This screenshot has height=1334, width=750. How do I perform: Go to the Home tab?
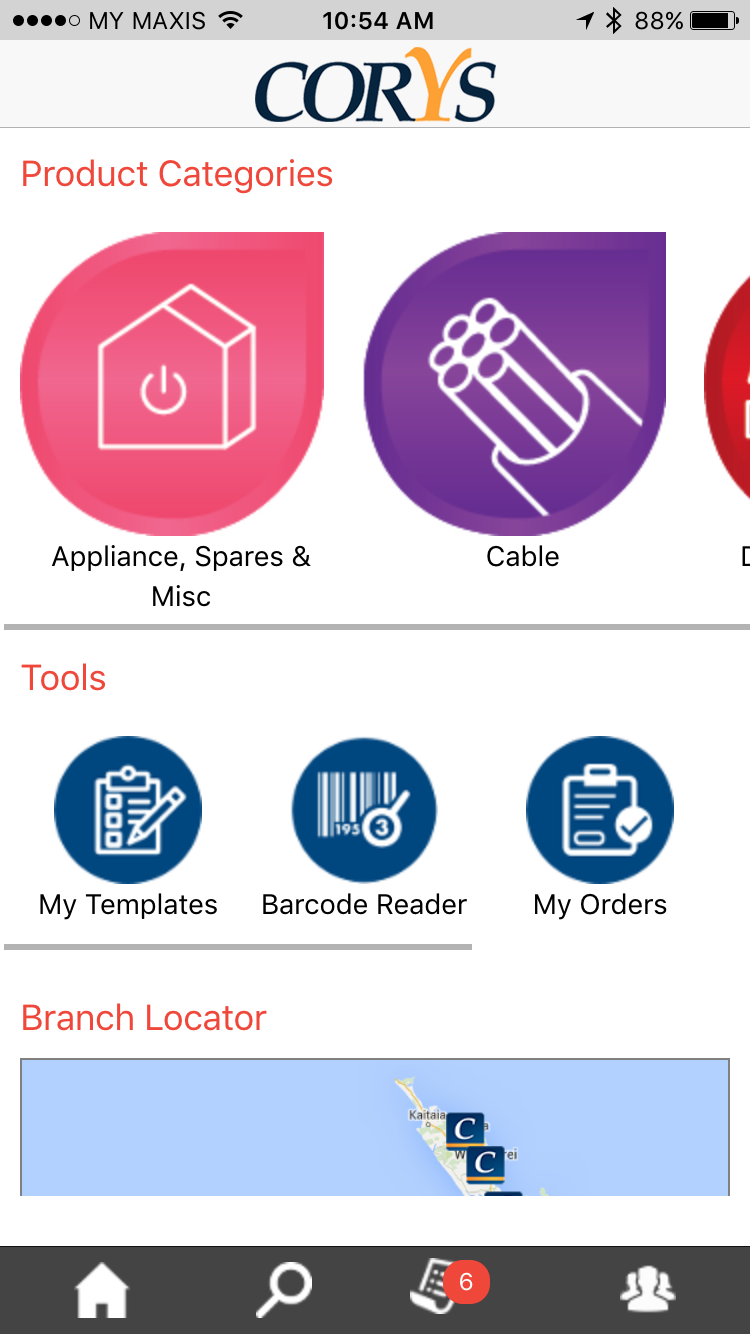tap(102, 1290)
